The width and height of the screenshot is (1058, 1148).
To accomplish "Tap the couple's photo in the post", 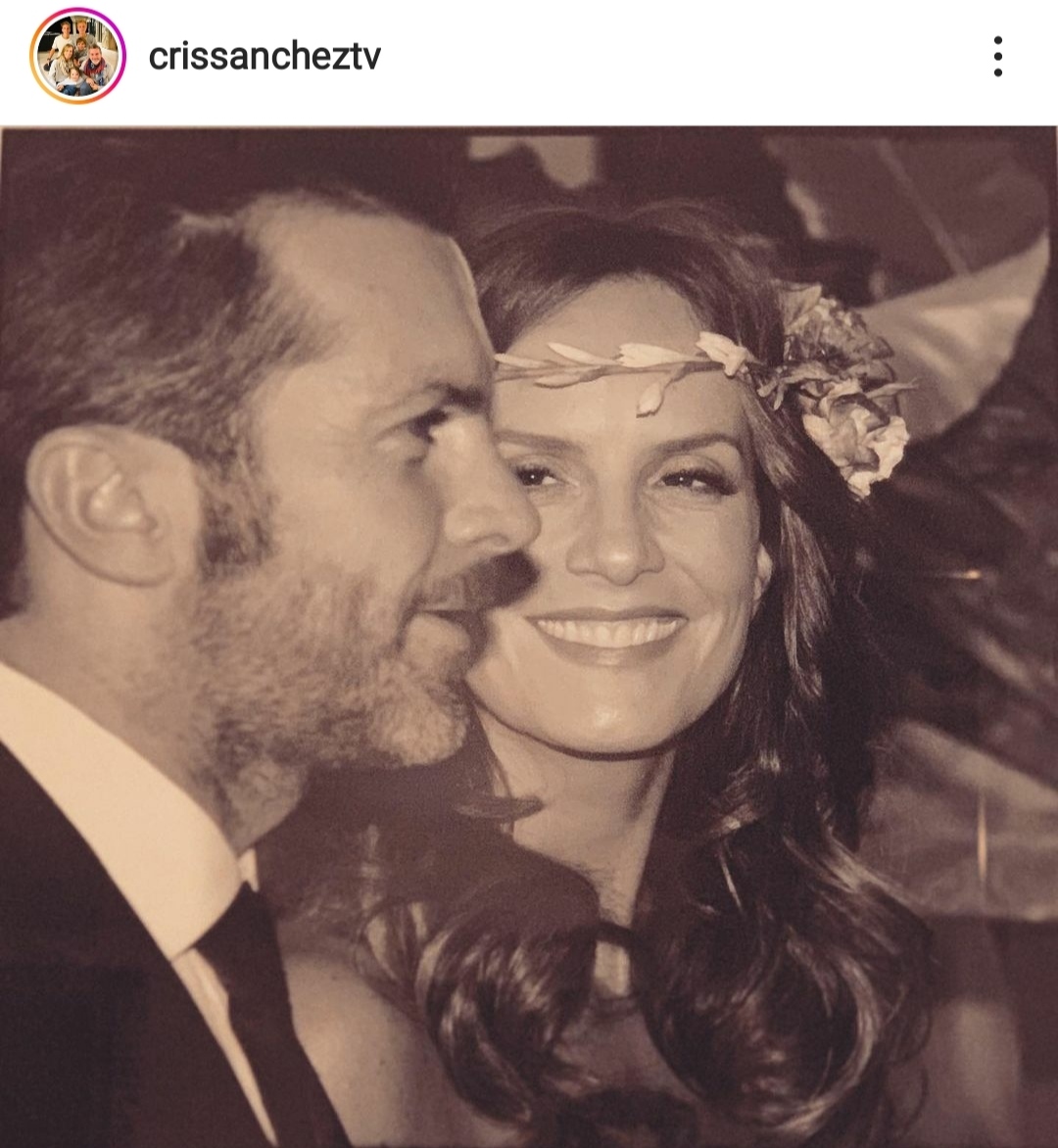I will click(x=529, y=637).
